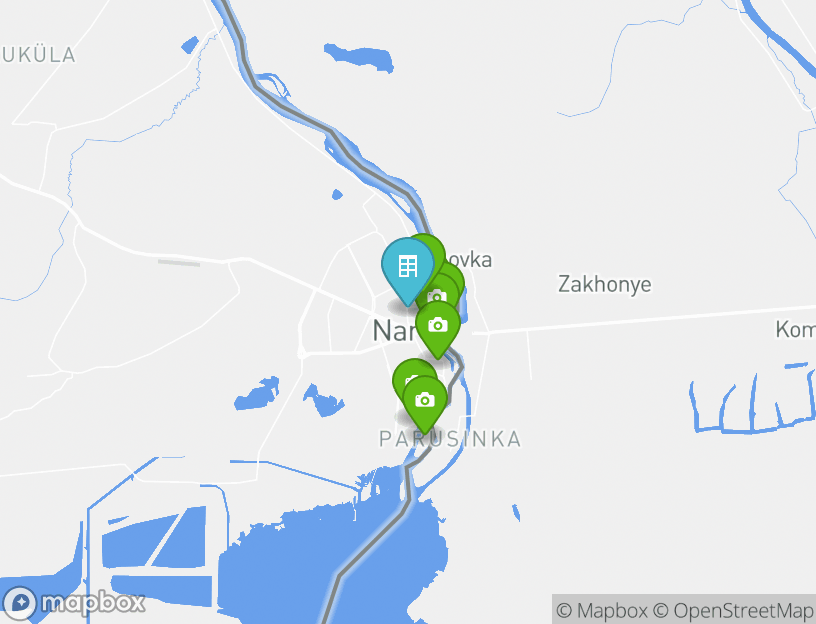The height and width of the screenshot is (624, 816).
Task: Select the blue building map marker
Action: point(407,267)
